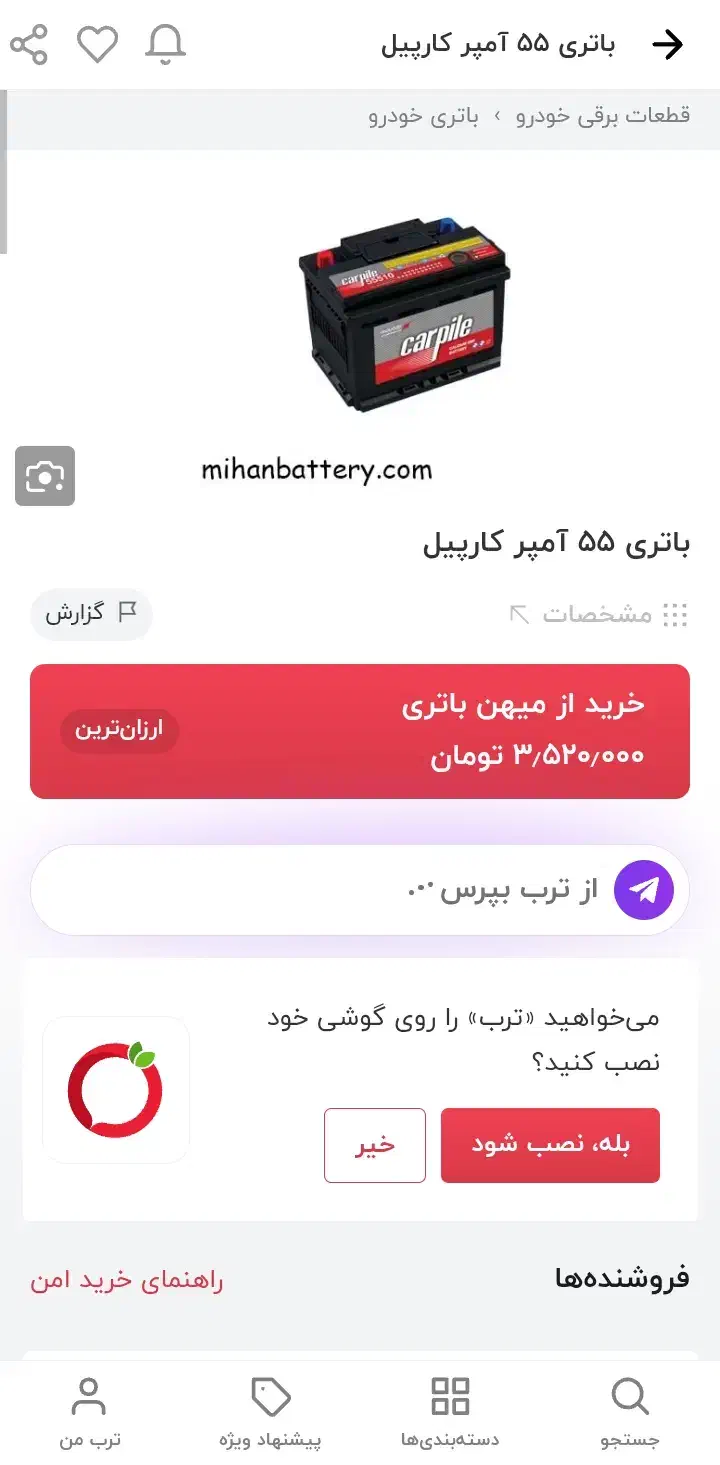Screen dimensions: 720x1465
Task: Click the share icon at top left
Action: point(29,44)
